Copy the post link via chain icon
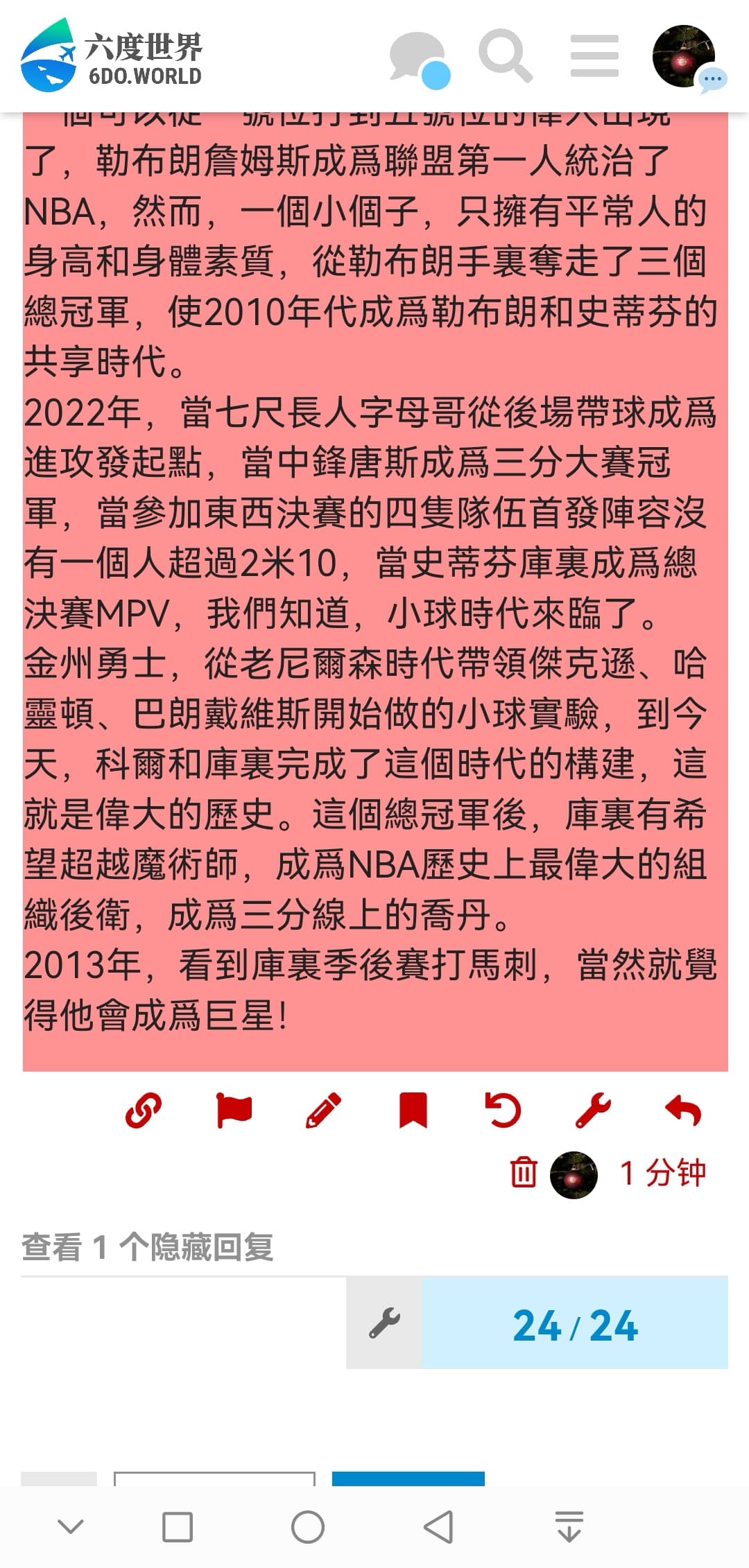The width and height of the screenshot is (749, 1568). pos(144,1110)
